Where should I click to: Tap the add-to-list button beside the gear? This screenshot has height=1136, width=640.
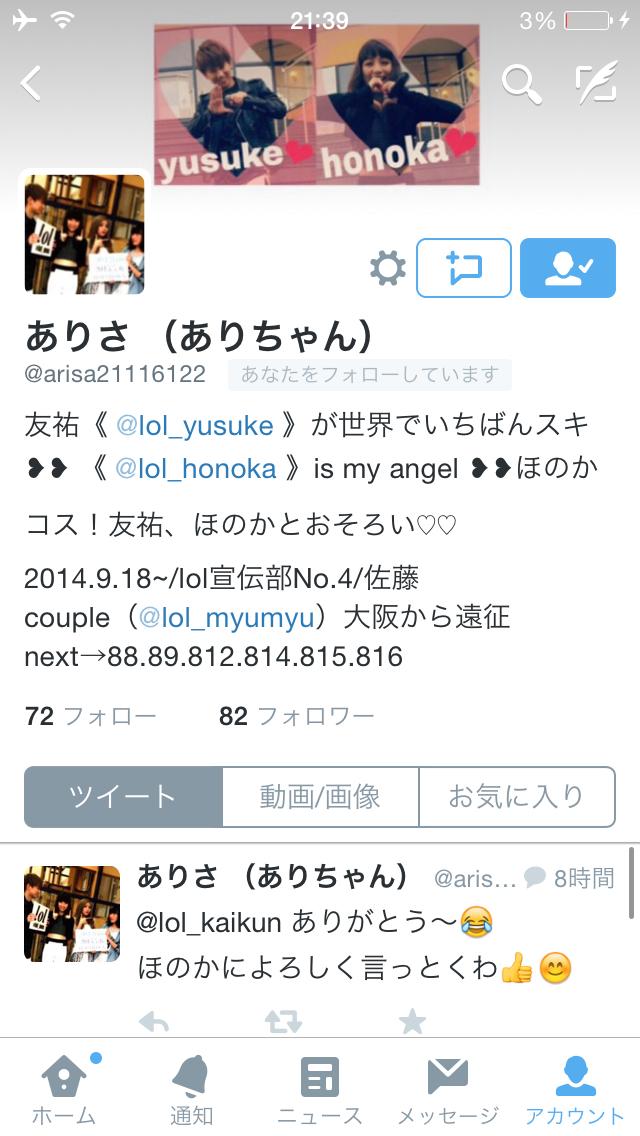click(x=464, y=268)
